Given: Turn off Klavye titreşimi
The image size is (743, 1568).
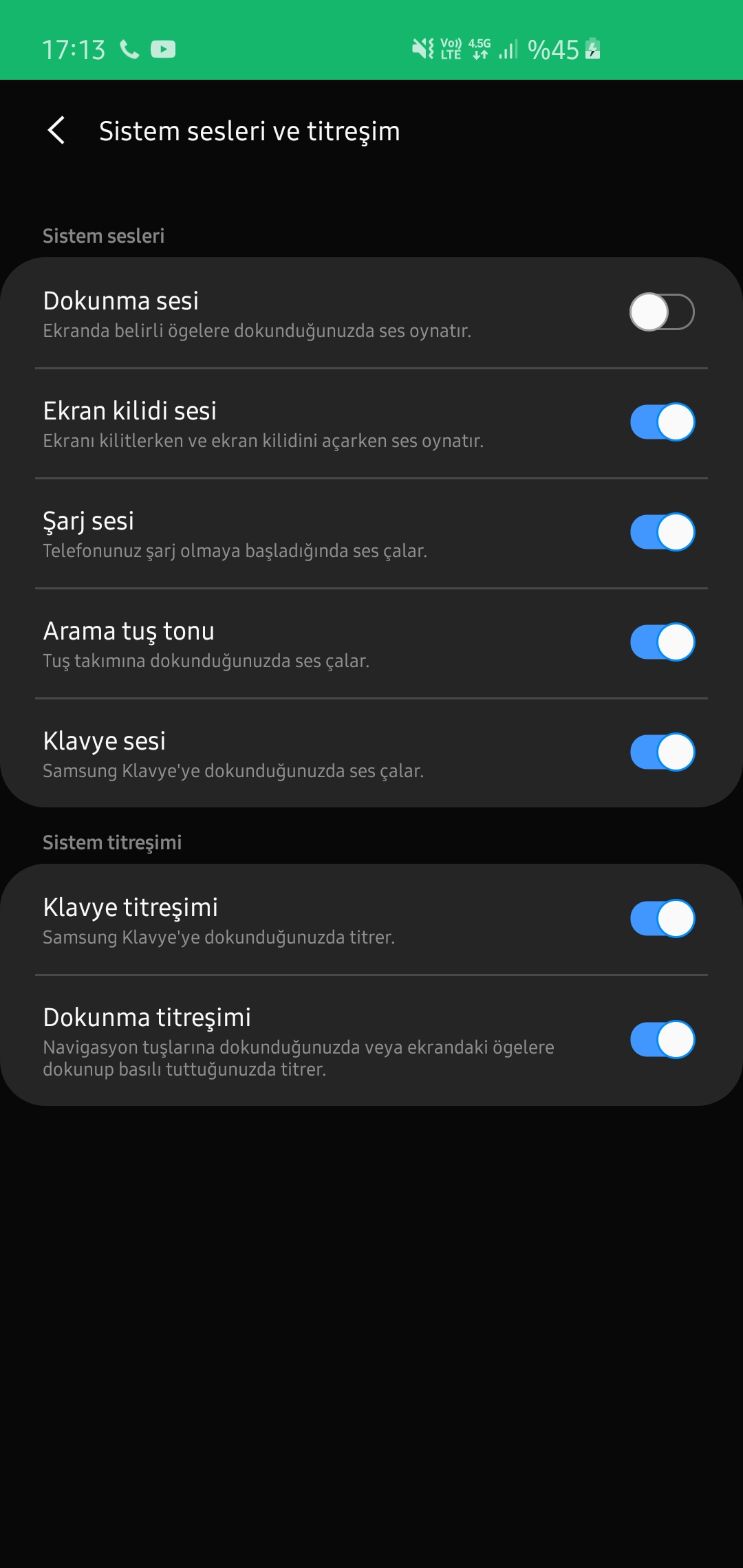Looking at the screenshot, I should pos(662,919).
